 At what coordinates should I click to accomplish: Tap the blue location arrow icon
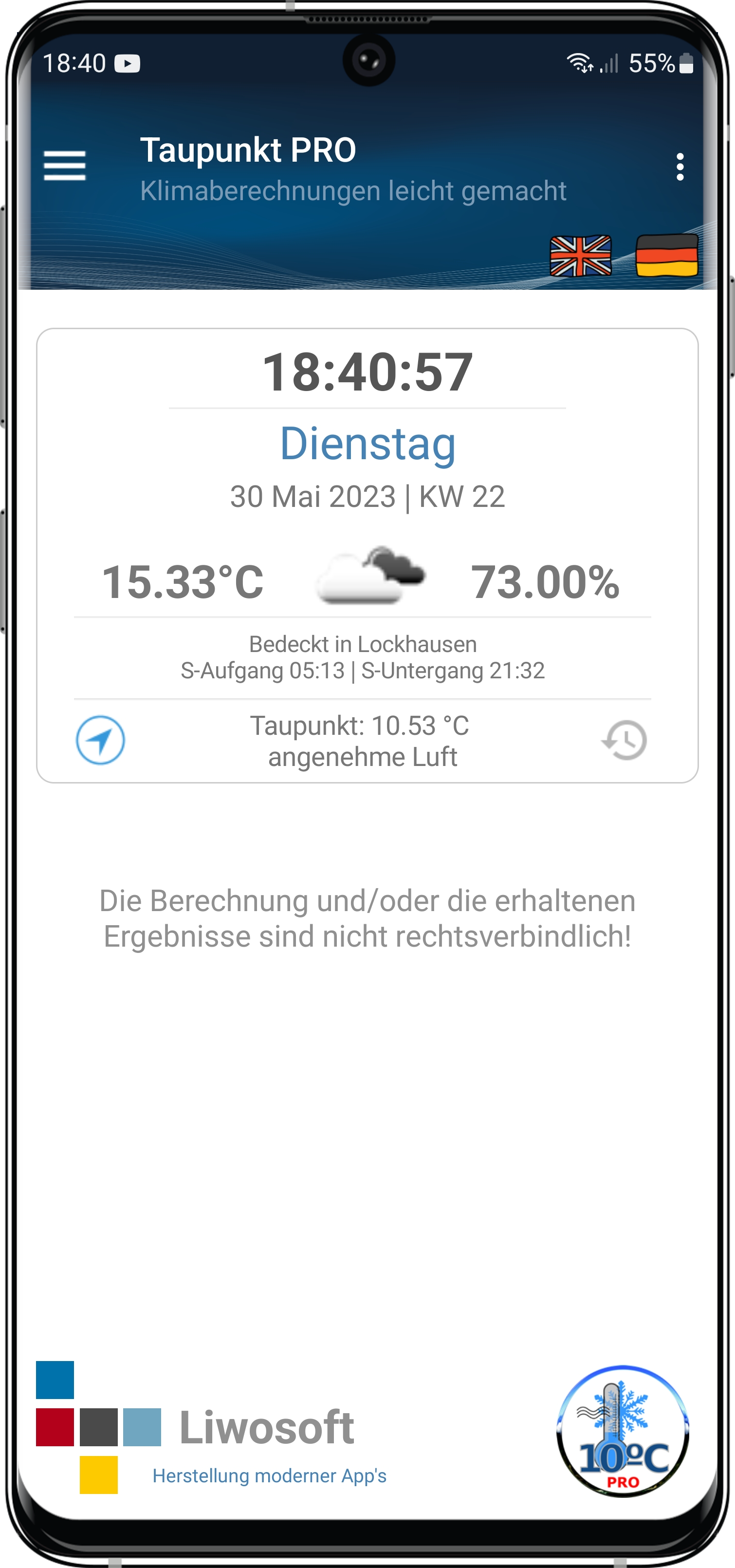pyautogui.click(x=100, y=740)
